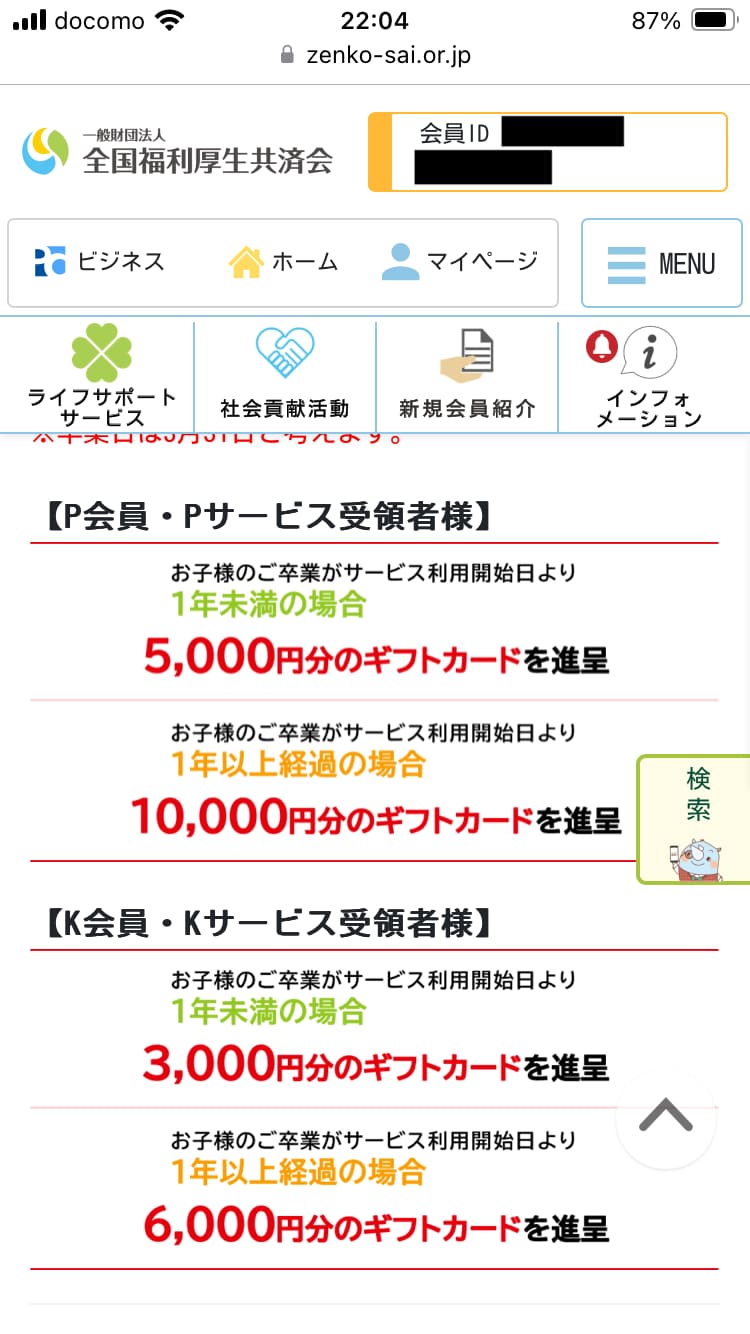
Task: Open インフォメーション notices
Action: pyautogui.click(x=649, y=376)
